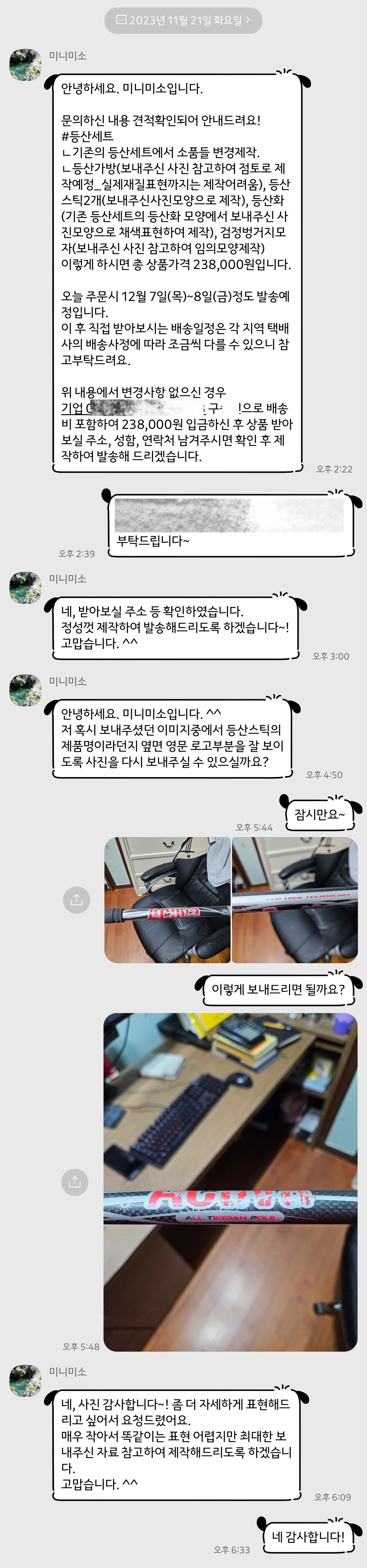This screenshot has height=1568, width=367.
Task: Open the FLIP LOCK TECHNOLOGY pole photo
Action: point(295,900)
